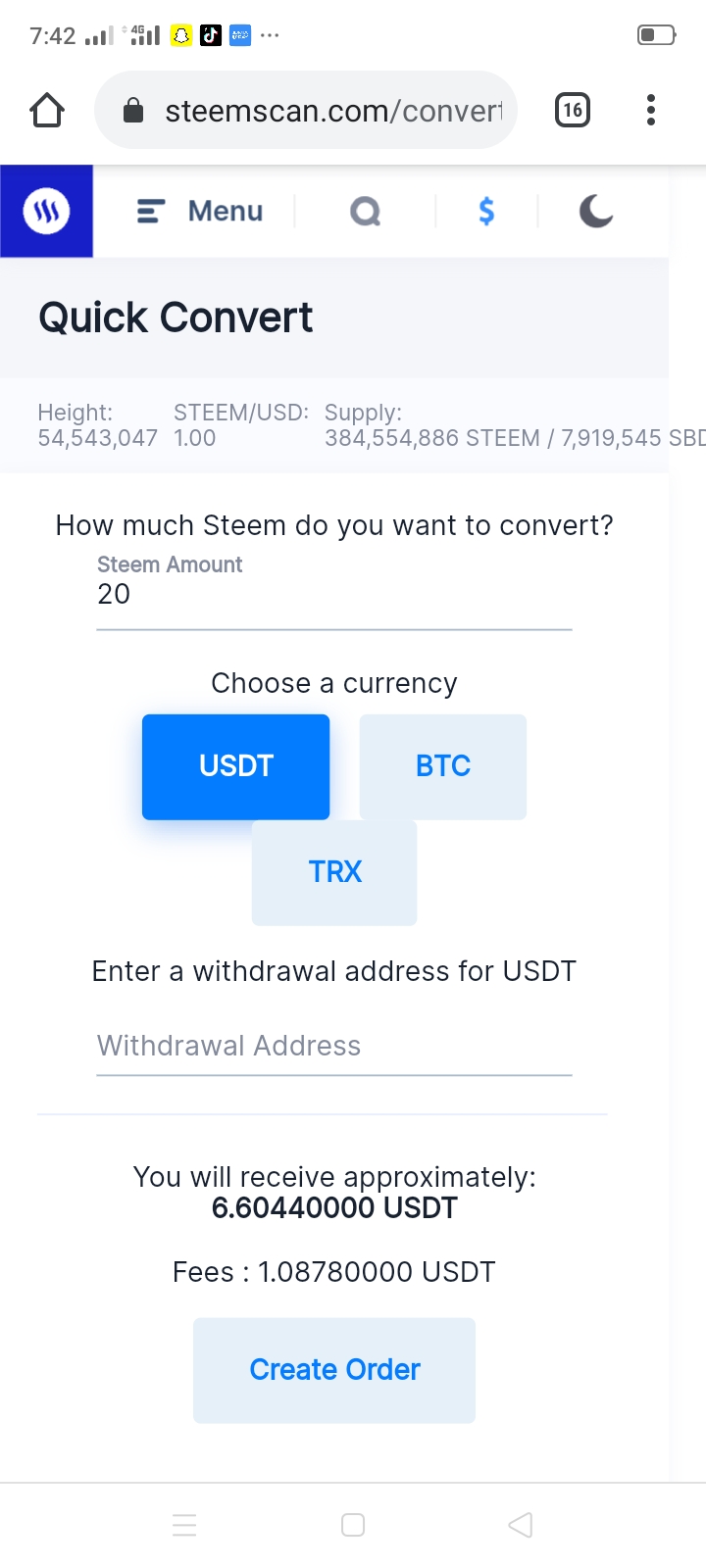Open the Menu drawer

[x=200, y=211]
